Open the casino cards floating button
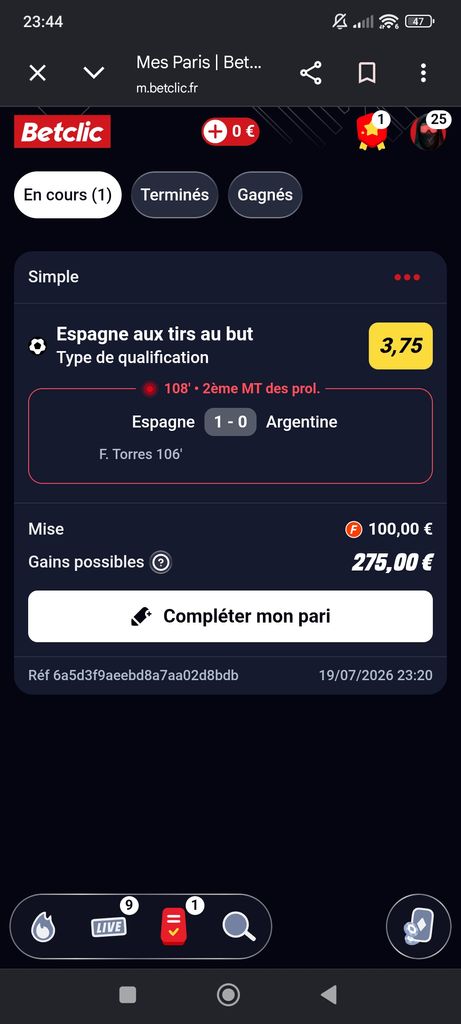Screen dimensions: 461x1024 419,927
